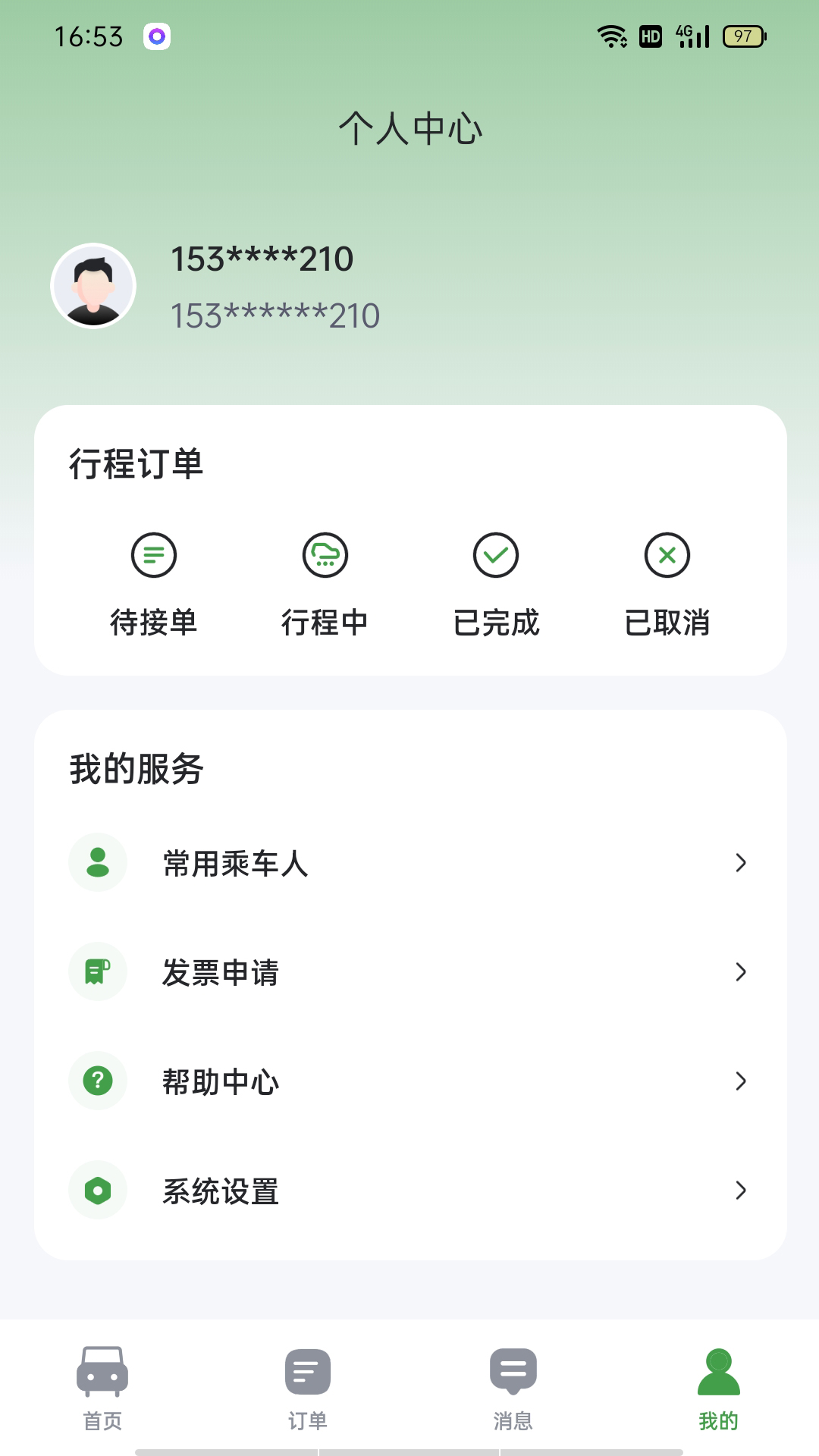819x1456 pixels.
Task: Open 已完成 checkmark icon
Action: pyautogui.click(x=497, y=556)
